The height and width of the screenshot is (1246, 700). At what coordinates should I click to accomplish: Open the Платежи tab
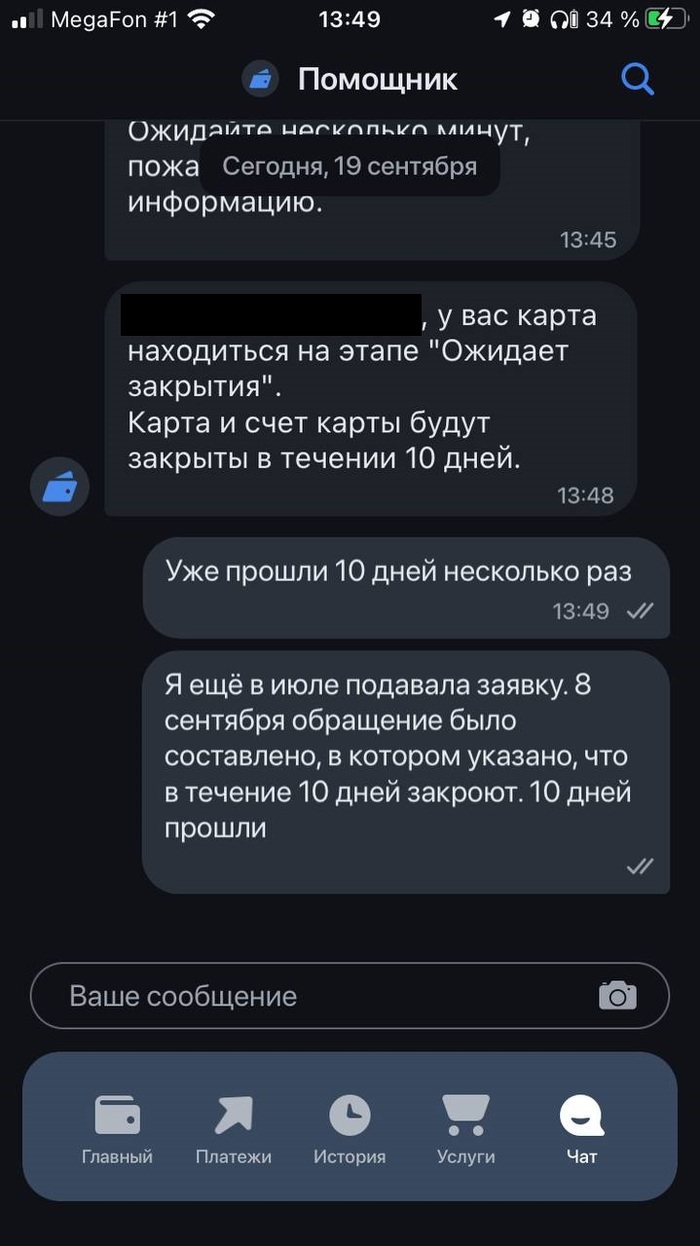(233, 1129)
